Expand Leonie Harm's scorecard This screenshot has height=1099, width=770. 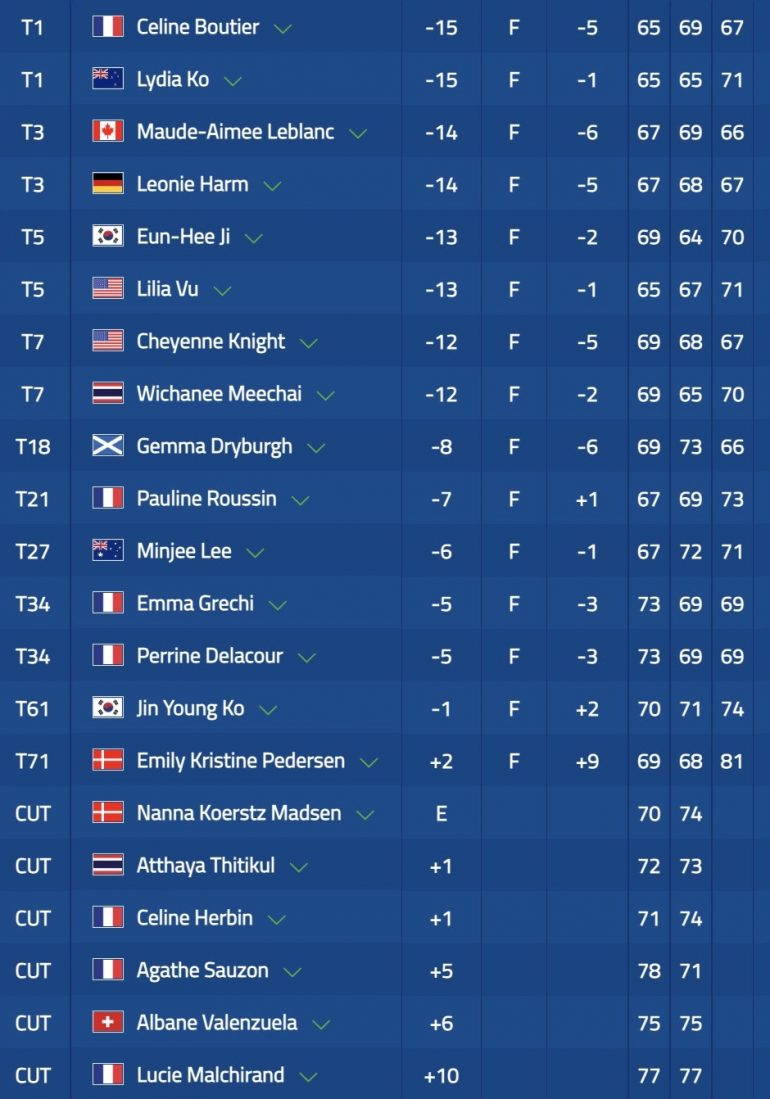coord(272,186)
